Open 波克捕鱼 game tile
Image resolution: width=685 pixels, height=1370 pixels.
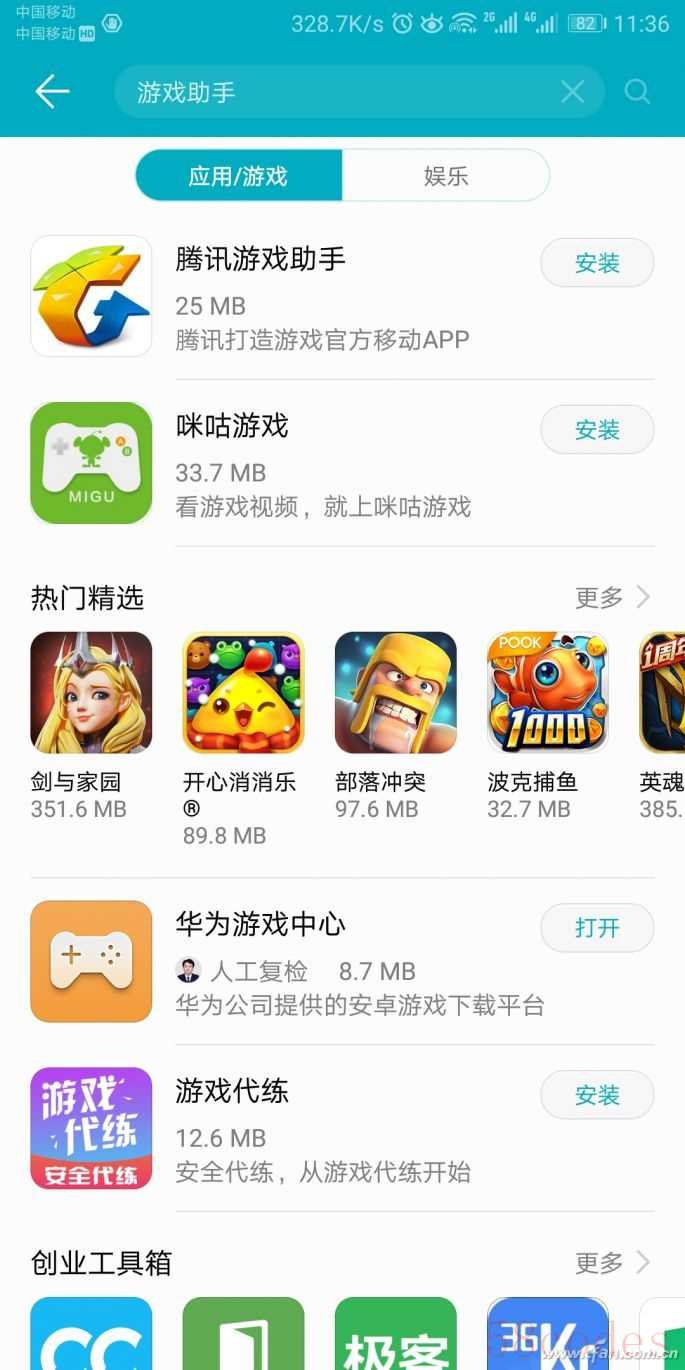[547, 727]
